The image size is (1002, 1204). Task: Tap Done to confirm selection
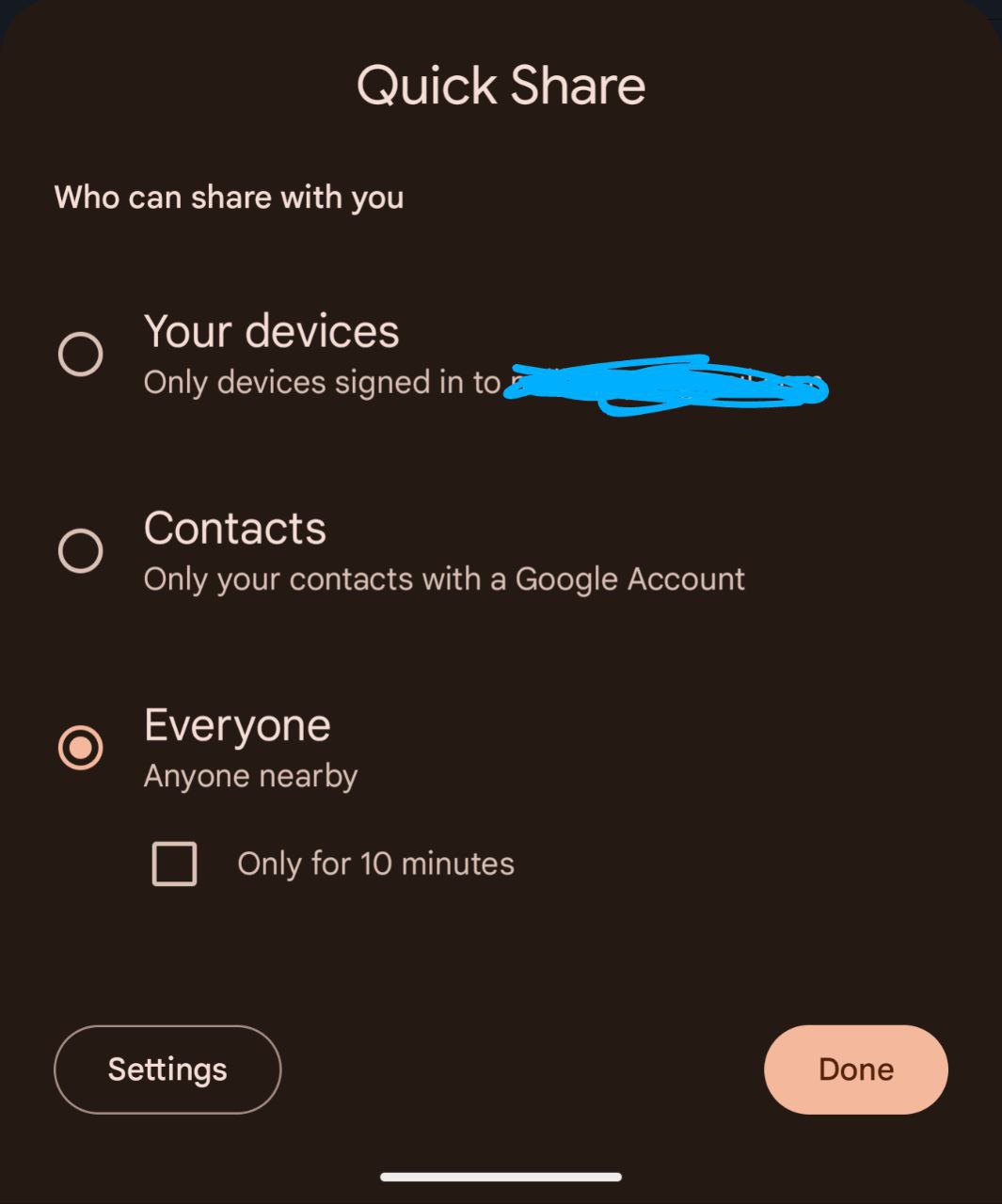855,1069
